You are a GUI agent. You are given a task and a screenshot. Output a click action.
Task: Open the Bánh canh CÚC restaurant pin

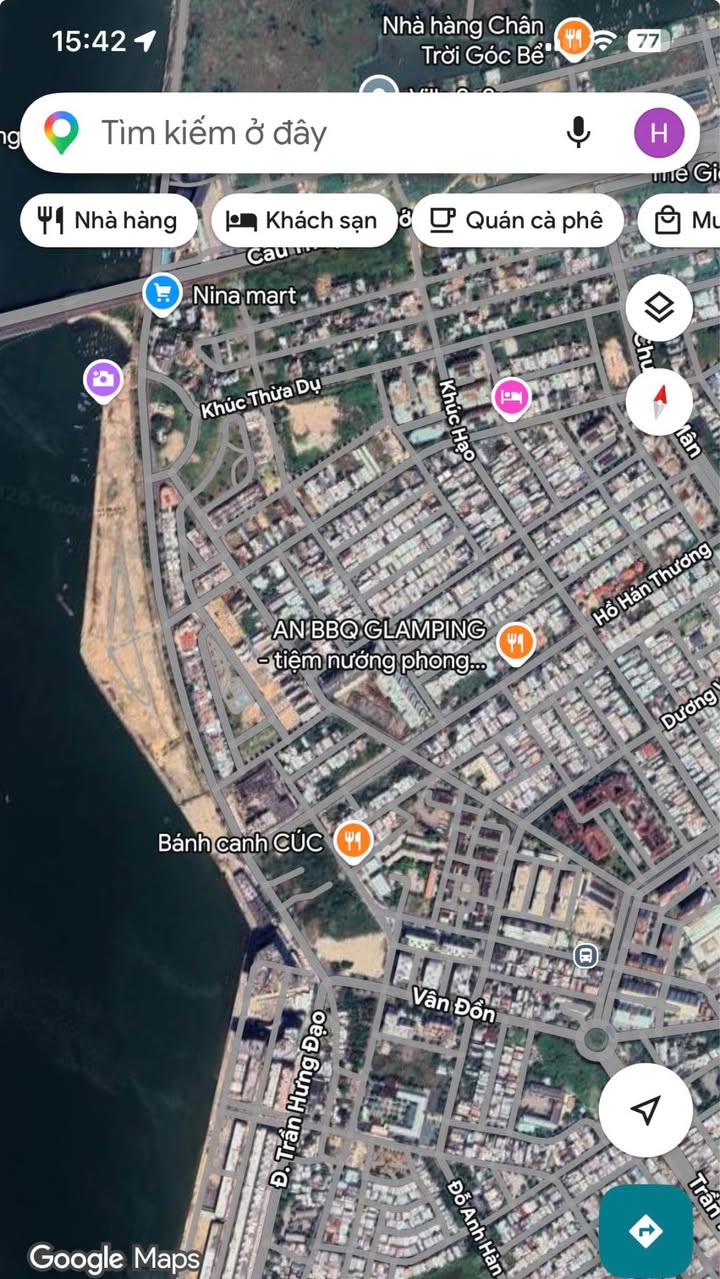[x=352, y=841]
